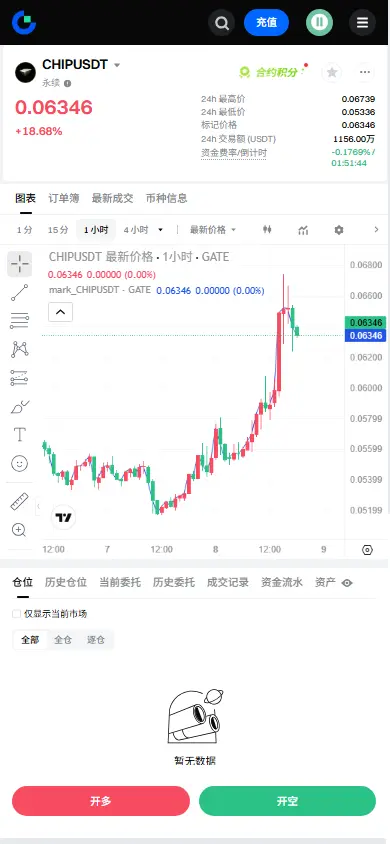The height and width of the screenshot is (844, 390).
Task: Add CHIPUSDT to favorites with star
Action: coord(332,72)
